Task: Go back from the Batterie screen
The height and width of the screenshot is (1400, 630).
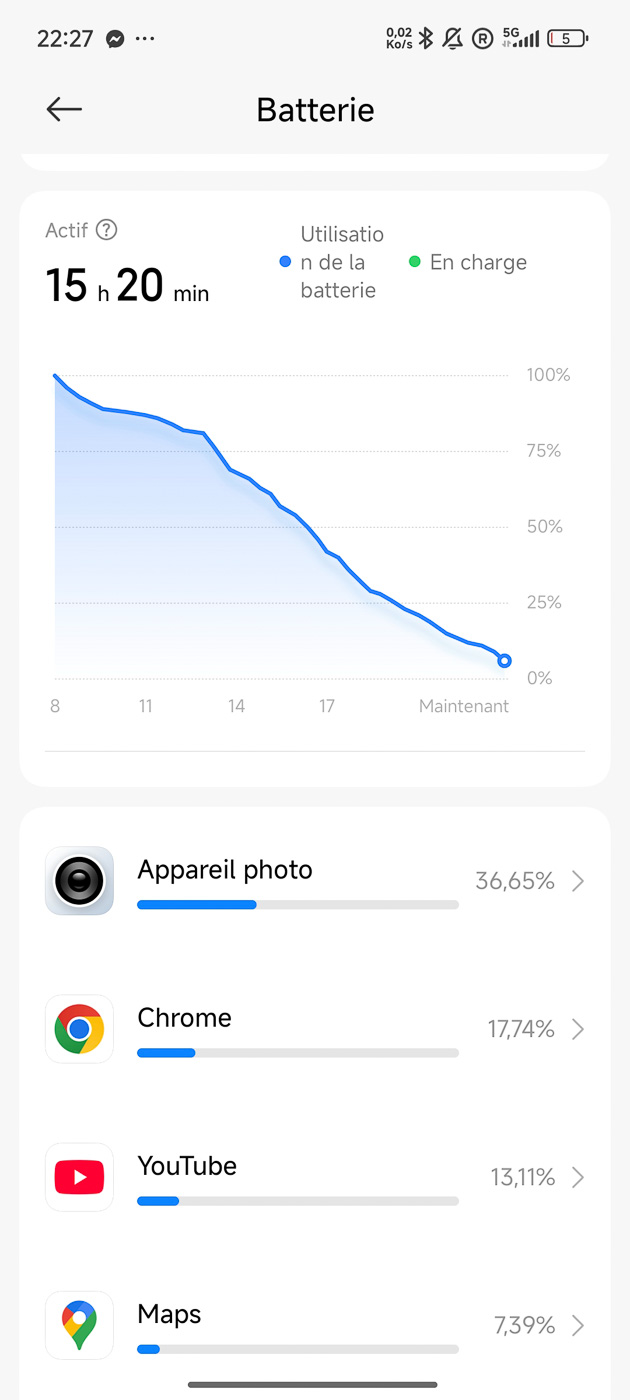Action: (64, 109)
